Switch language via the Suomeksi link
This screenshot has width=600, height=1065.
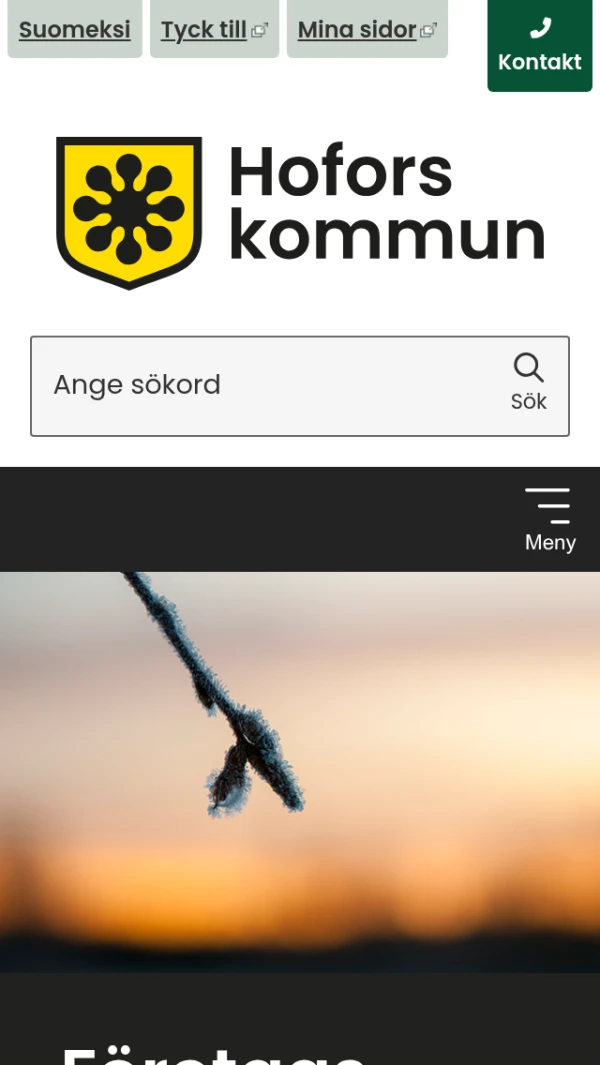tap(75, 30)
